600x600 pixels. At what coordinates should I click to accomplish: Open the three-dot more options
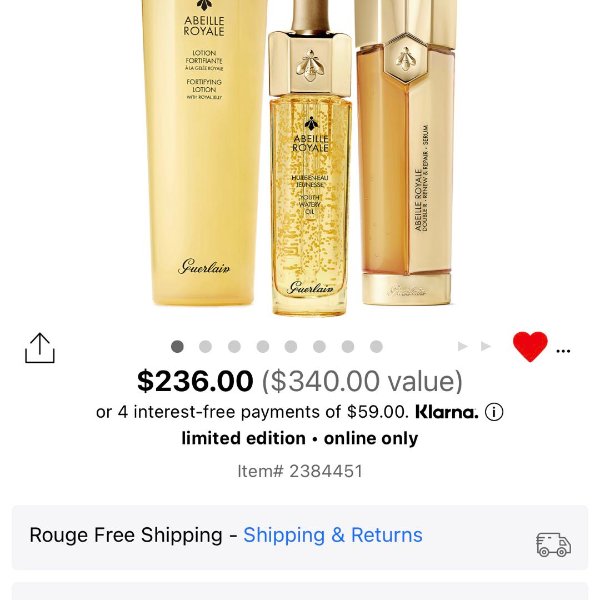(x=563, y=351)
